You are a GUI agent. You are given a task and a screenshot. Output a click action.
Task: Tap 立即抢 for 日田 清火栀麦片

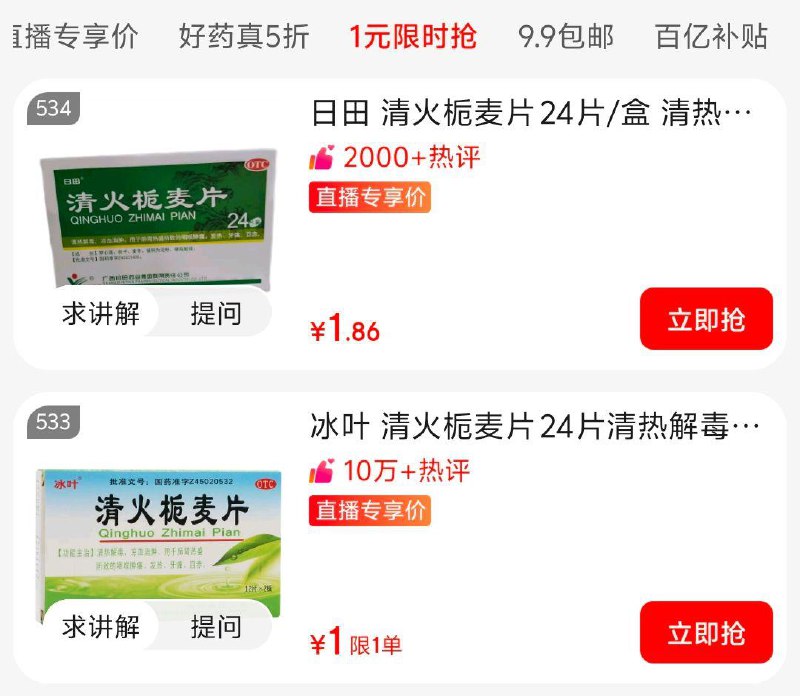[x=706, y=319]
